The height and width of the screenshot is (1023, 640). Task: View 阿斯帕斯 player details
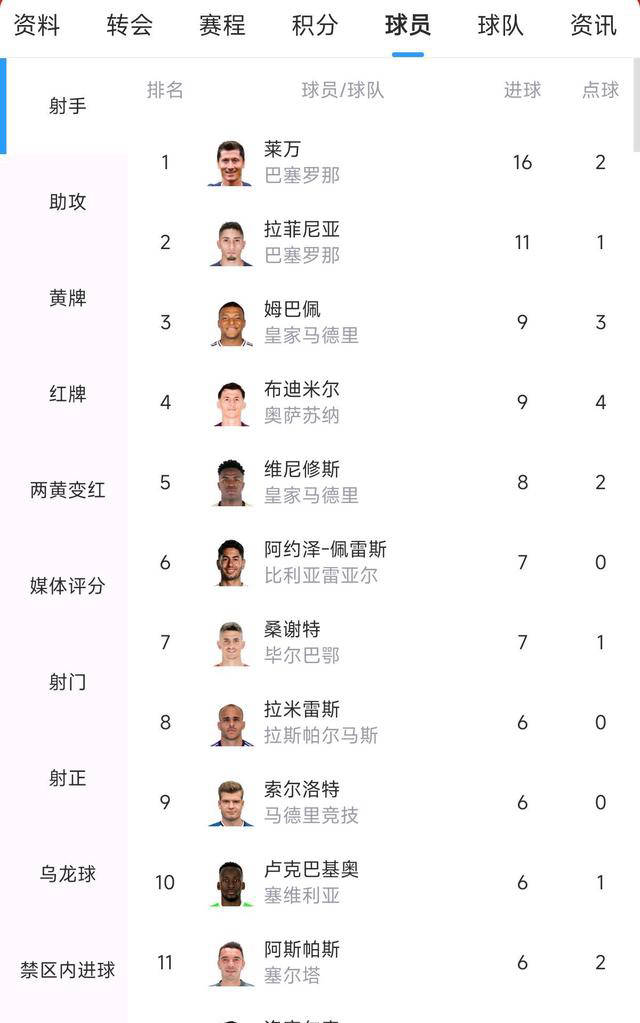[300, 962]
